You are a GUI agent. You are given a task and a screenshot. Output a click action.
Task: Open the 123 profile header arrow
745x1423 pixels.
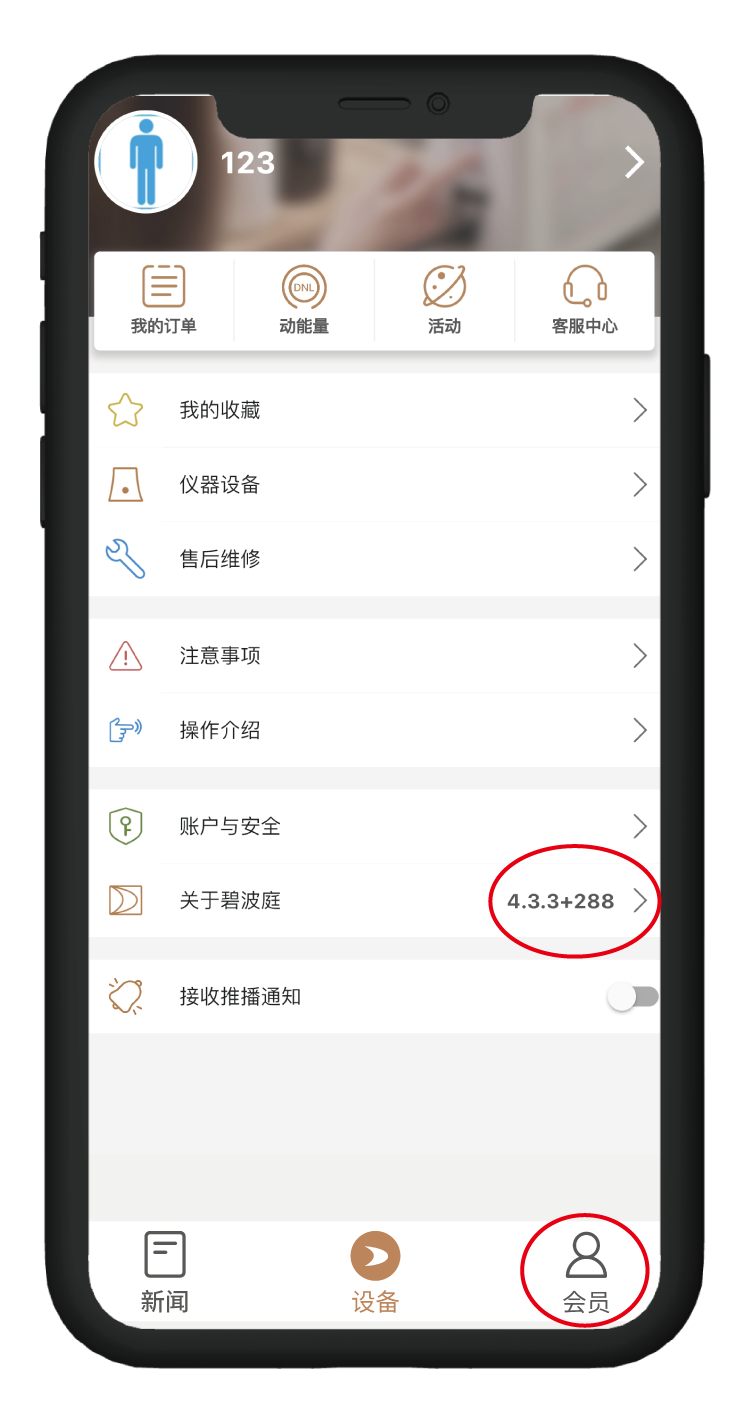click(x=634, y=162)
